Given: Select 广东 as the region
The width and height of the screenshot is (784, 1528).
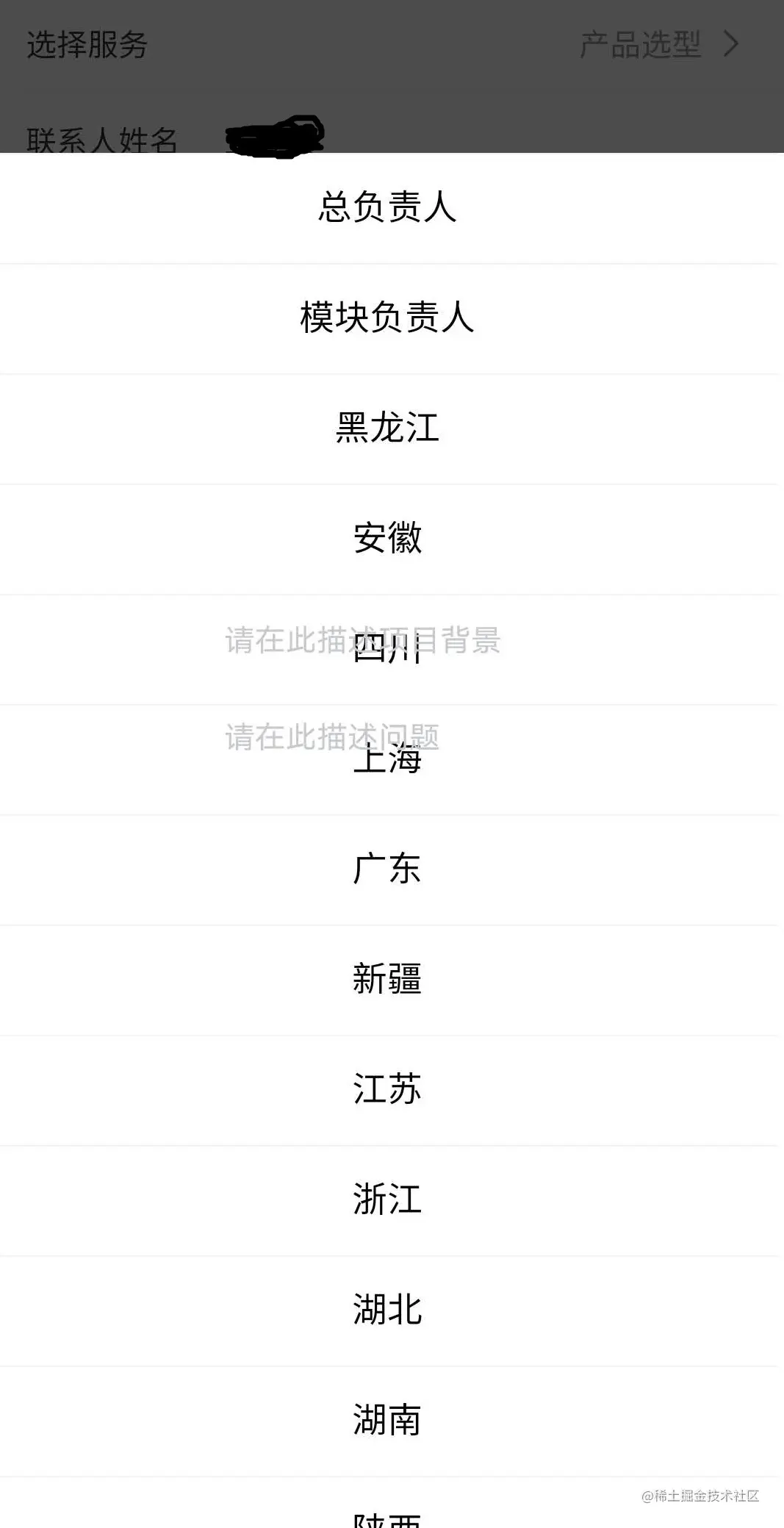Looking at the screenshot, I should click(388, 869).
